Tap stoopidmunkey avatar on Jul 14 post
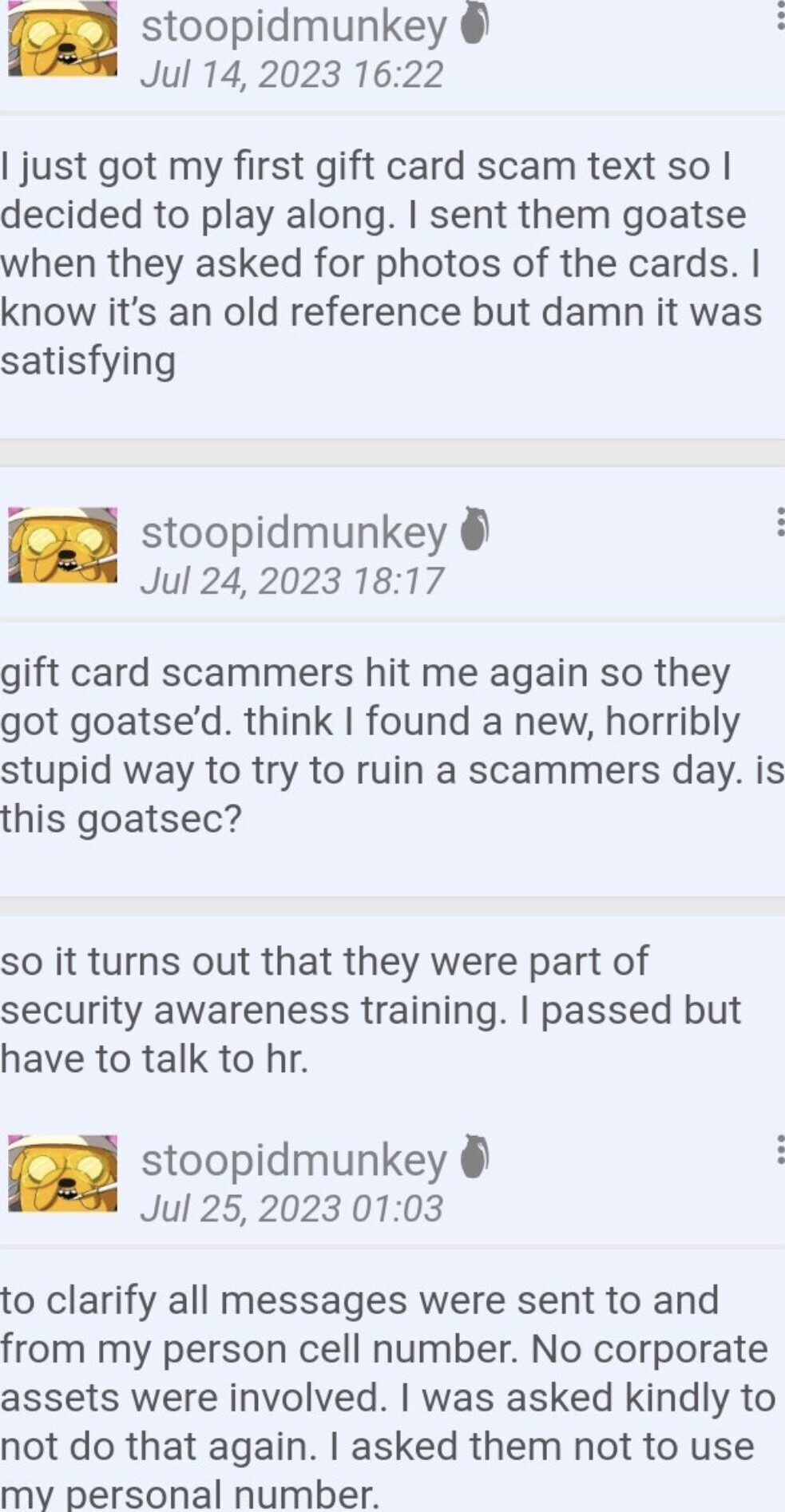785x1512 pixels. tap(63, 40)
